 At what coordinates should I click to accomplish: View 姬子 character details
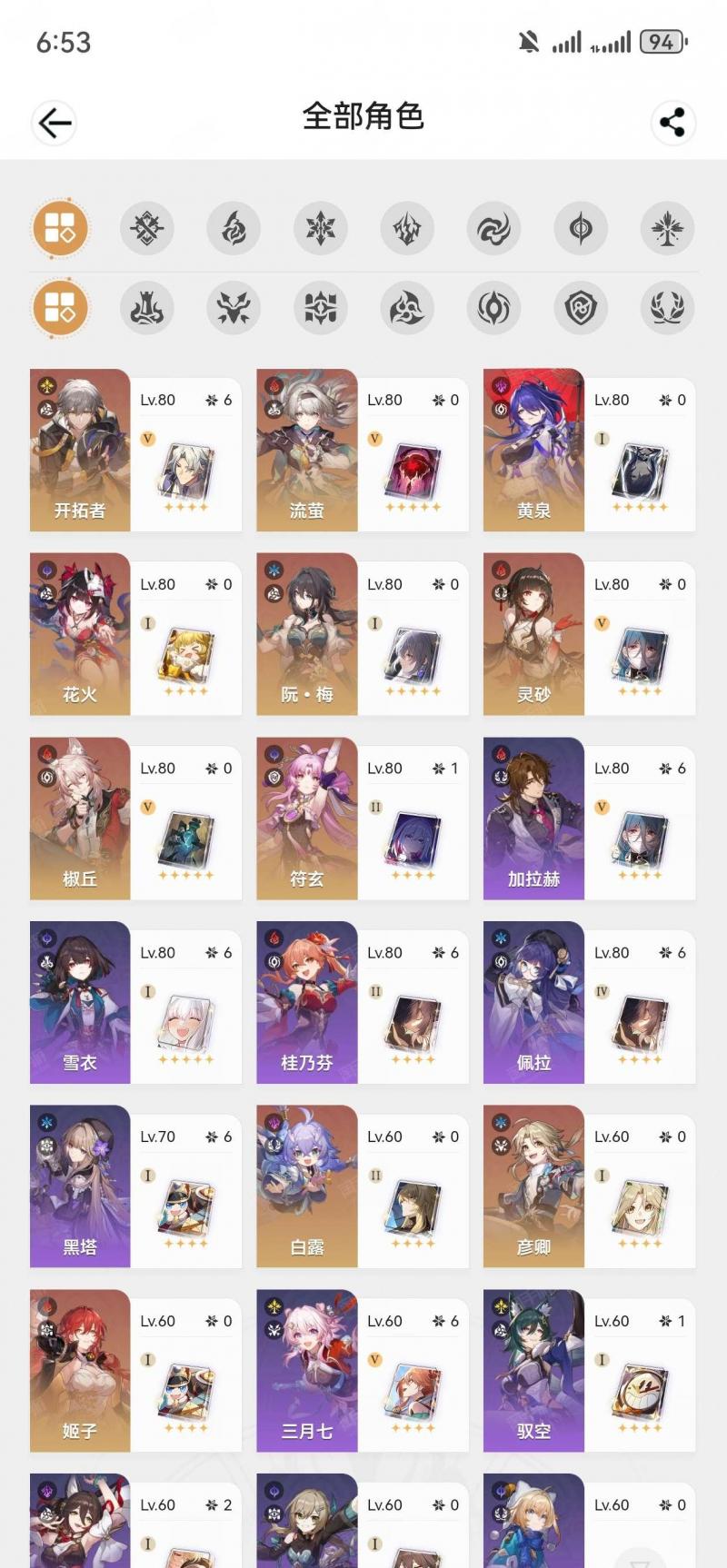pyautogui.click(x=136, y=1371)
